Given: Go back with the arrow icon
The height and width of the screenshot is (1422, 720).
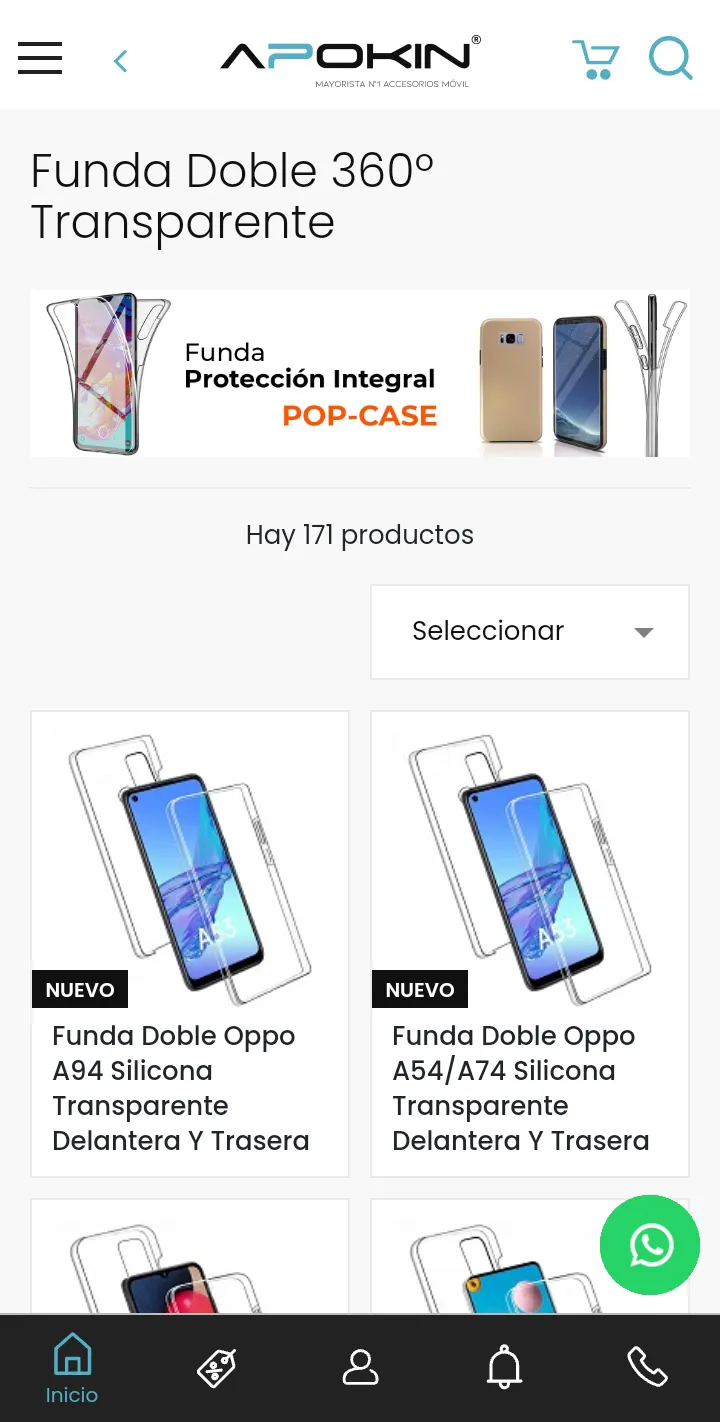Looking at the screenshot, I should coord(121,61).
